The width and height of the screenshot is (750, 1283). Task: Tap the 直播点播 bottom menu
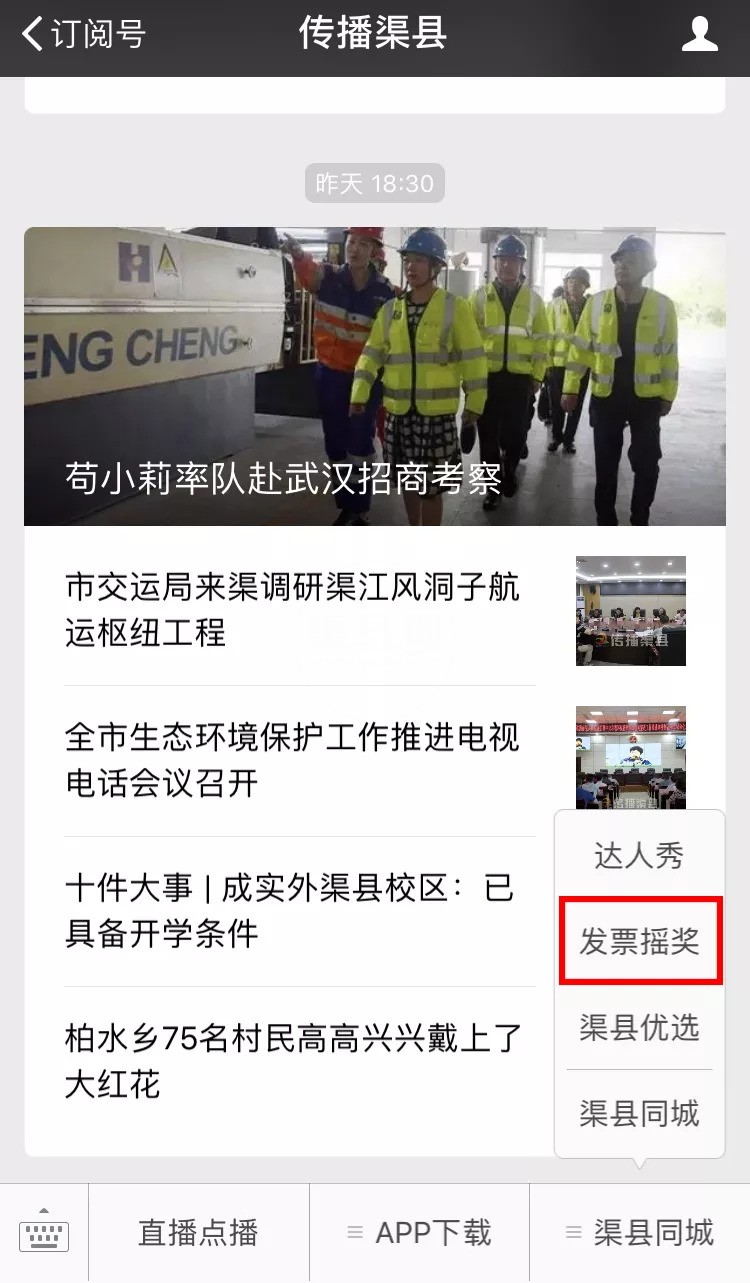point(198,1233)
